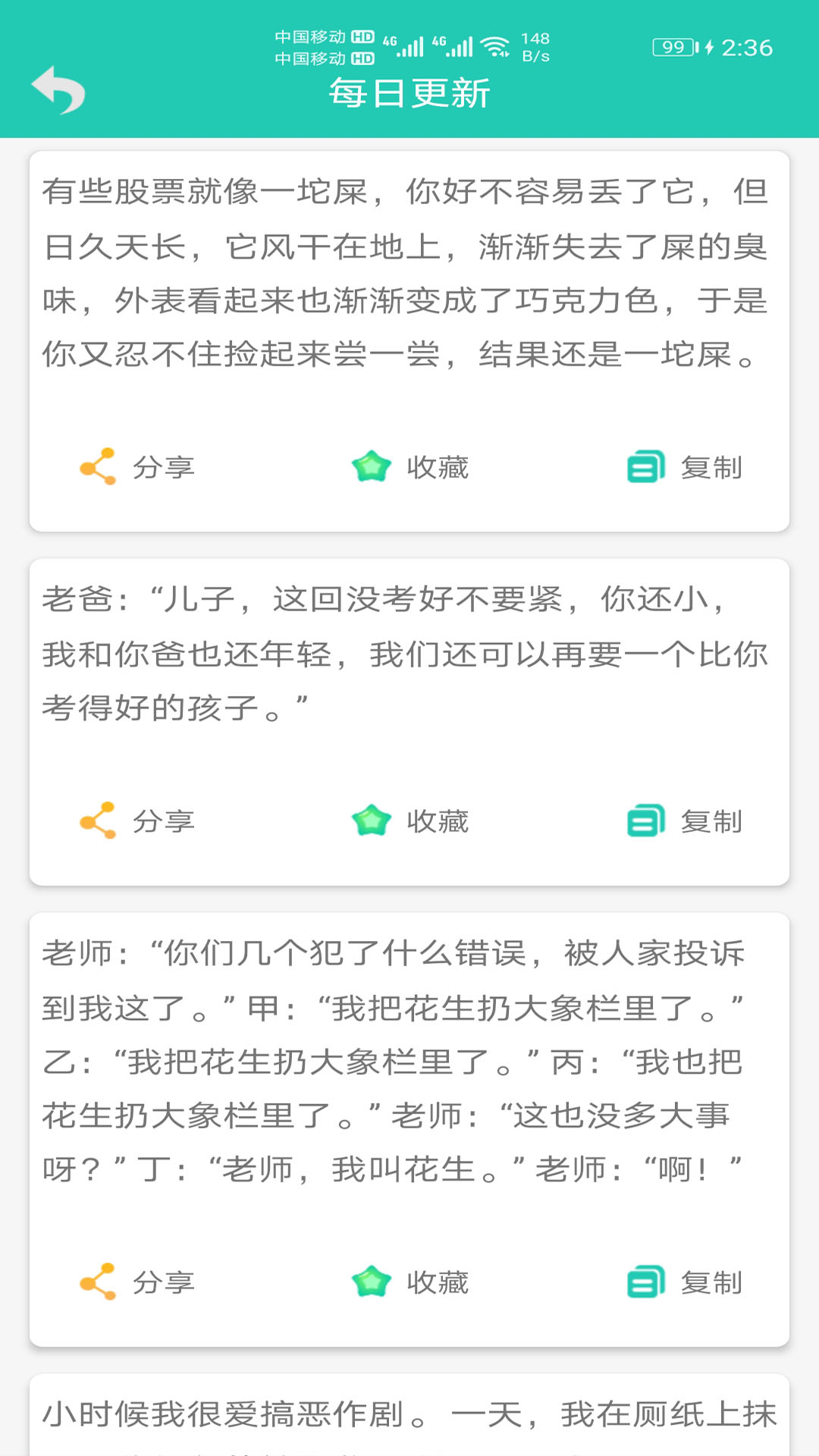
Task: Tap the back arrow icon at top left
Action: click(x=61, y=89)
